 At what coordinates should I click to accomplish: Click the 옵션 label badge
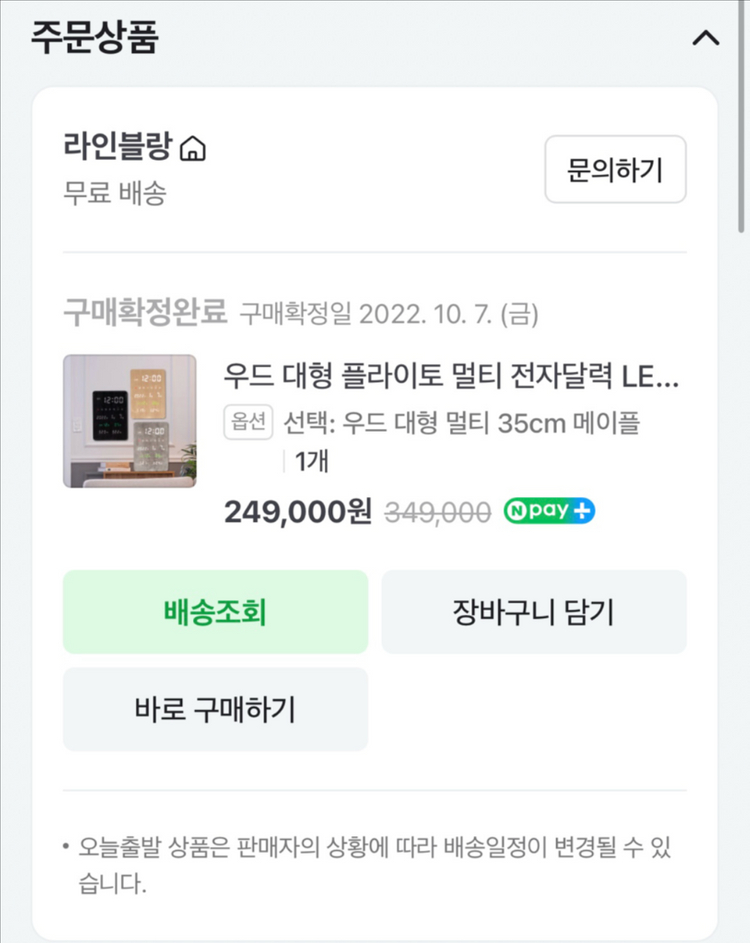click(x=248, y=422)
